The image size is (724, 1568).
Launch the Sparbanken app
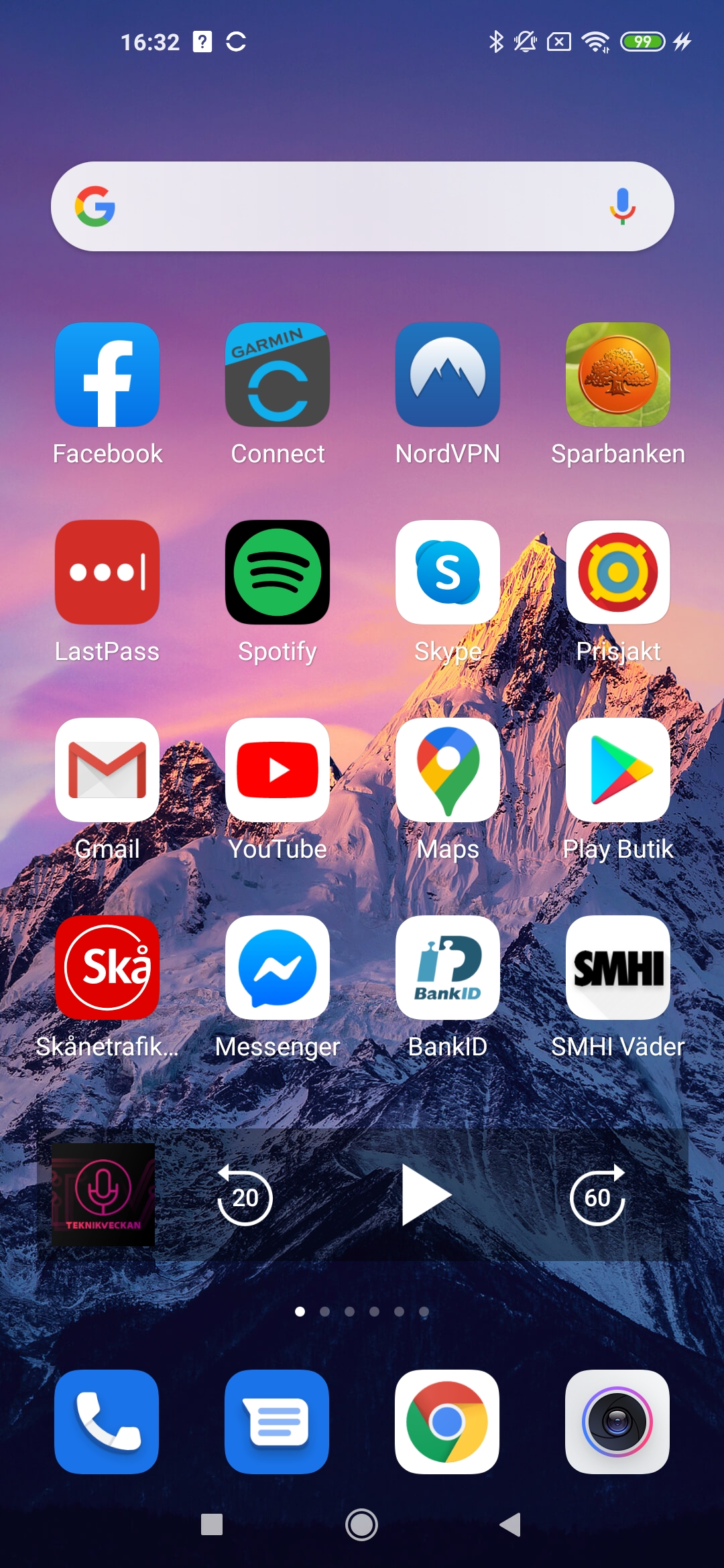[618, 375]
